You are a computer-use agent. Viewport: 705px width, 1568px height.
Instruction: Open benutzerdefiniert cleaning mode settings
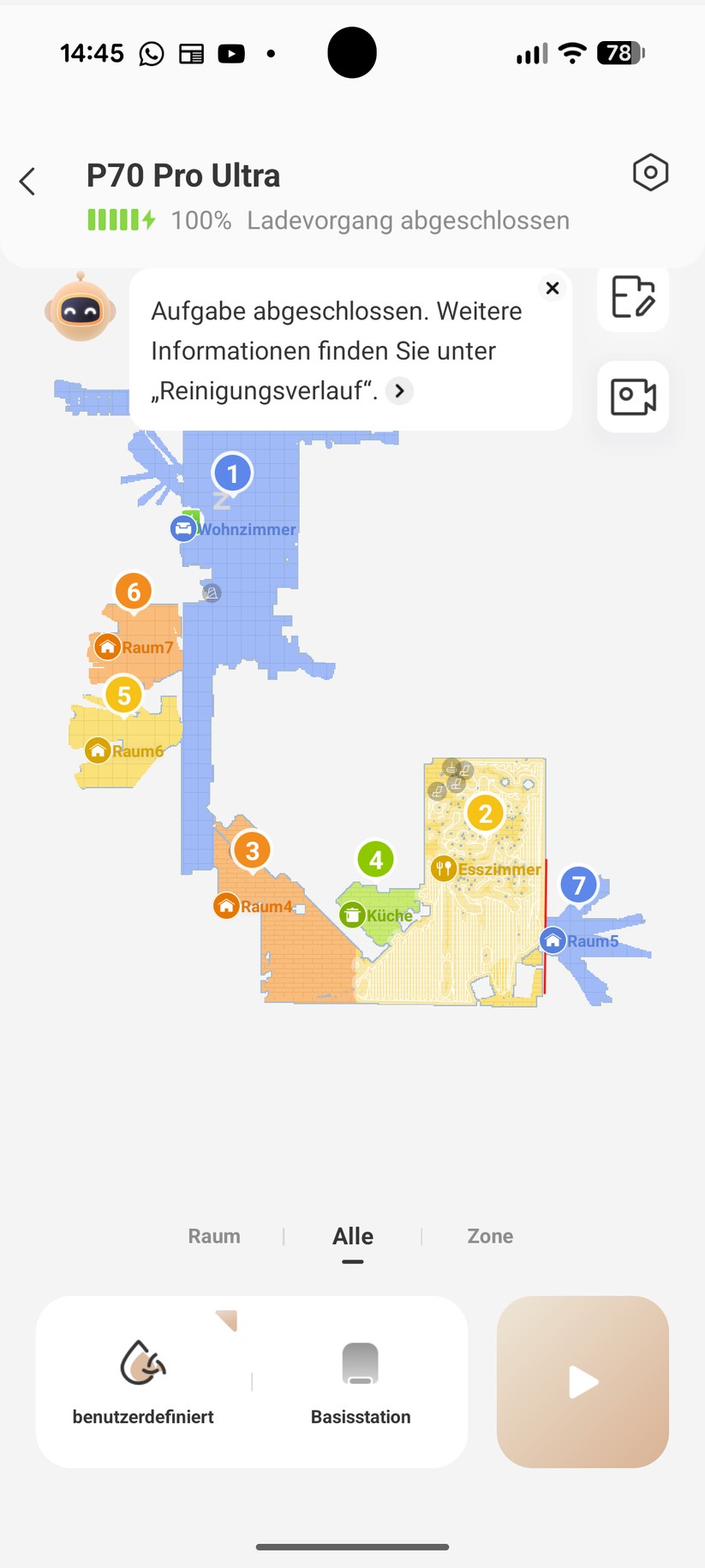click(143, 1380)
